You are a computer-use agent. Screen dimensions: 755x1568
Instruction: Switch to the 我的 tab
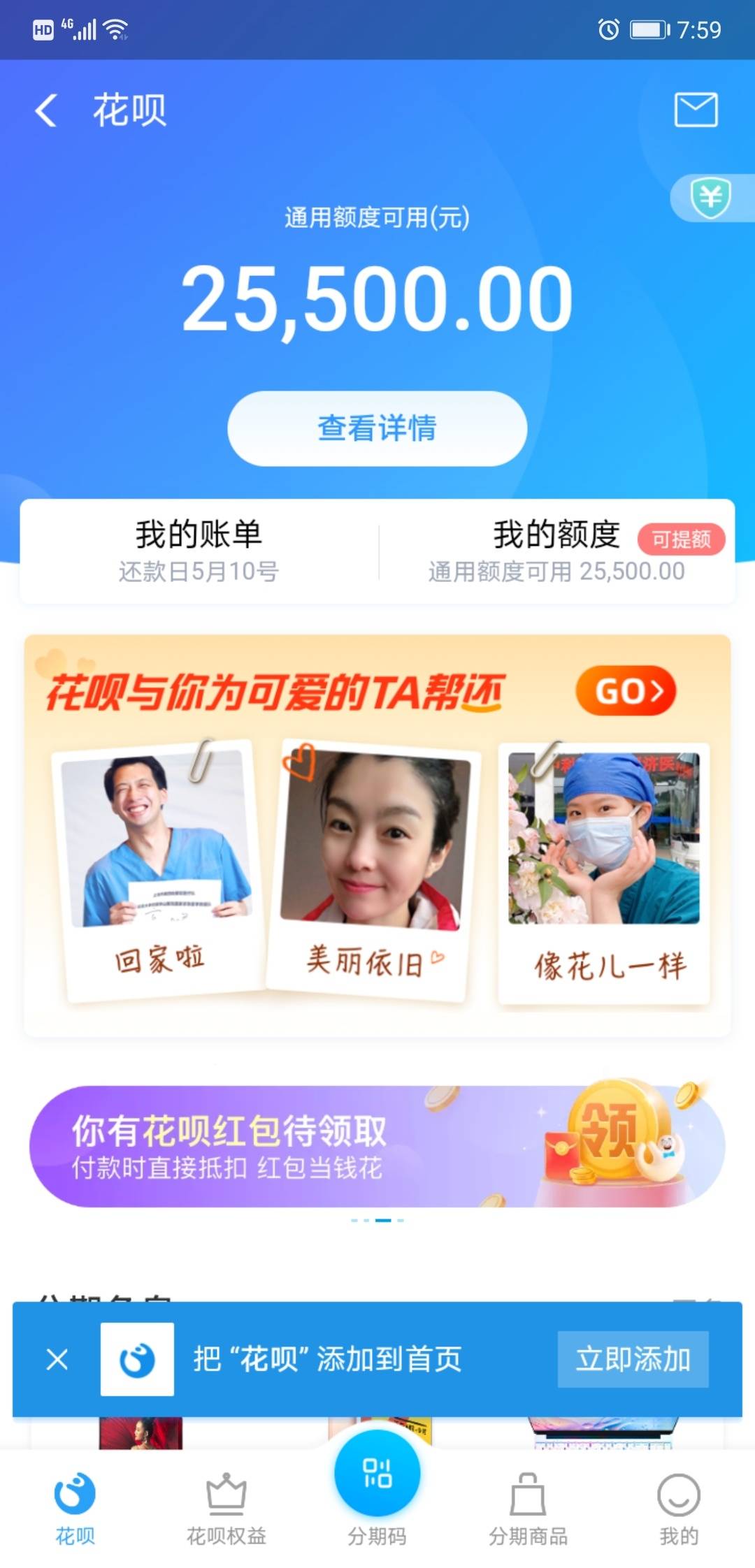(x=678, y=1508)
